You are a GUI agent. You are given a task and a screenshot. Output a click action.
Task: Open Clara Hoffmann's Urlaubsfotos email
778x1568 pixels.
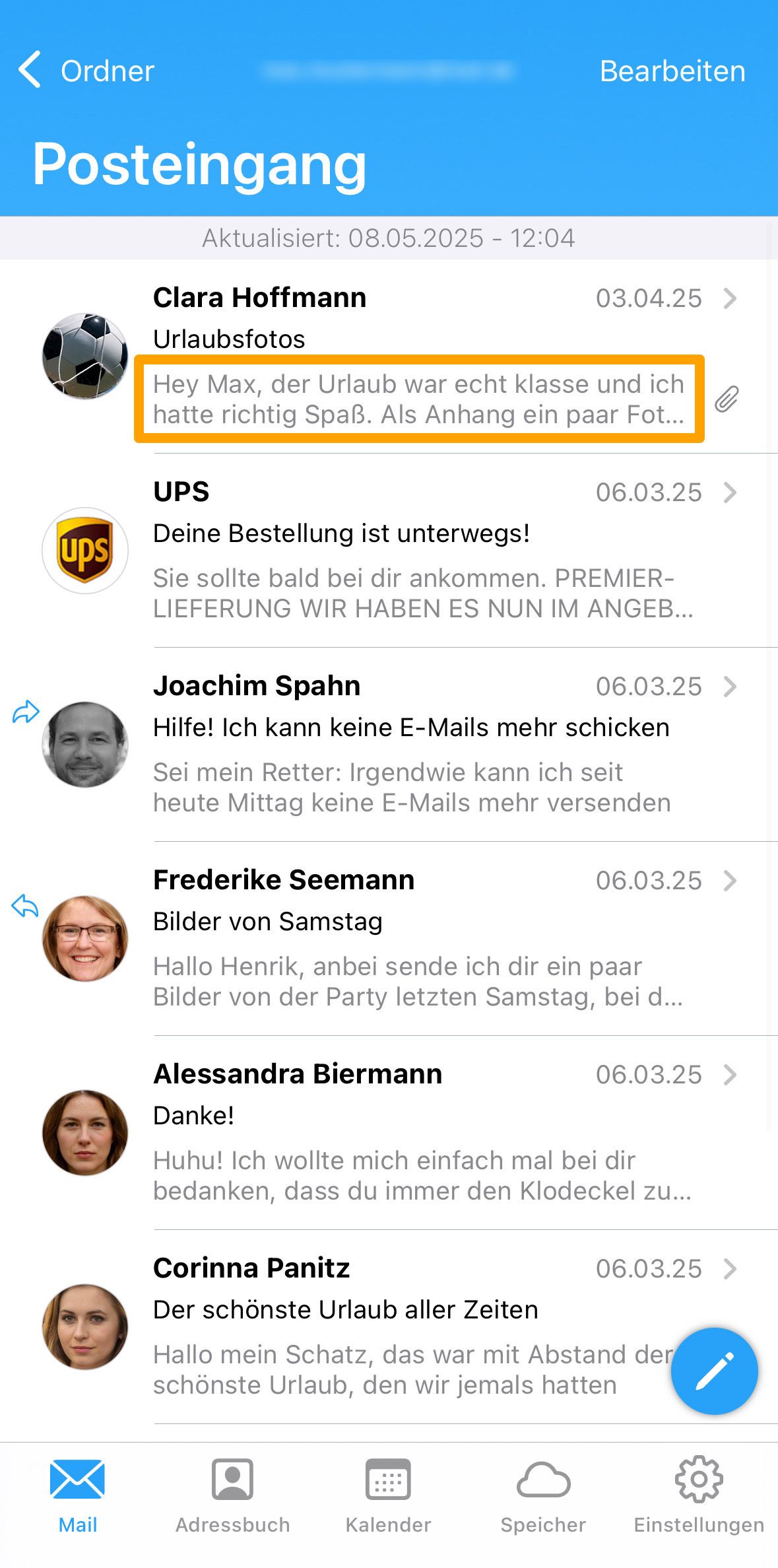[389, 357]
